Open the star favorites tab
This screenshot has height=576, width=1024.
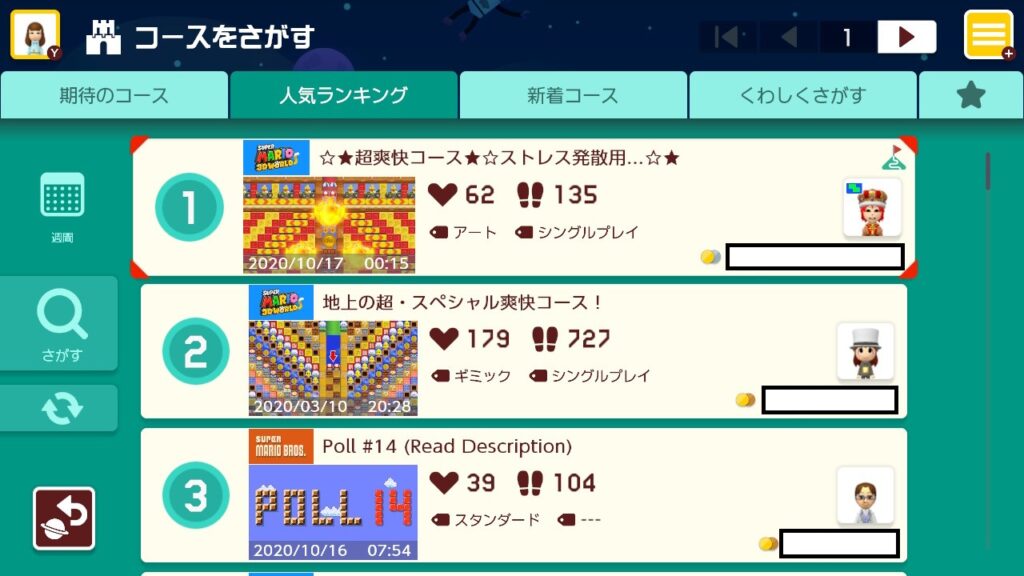(x=970, y=96)
